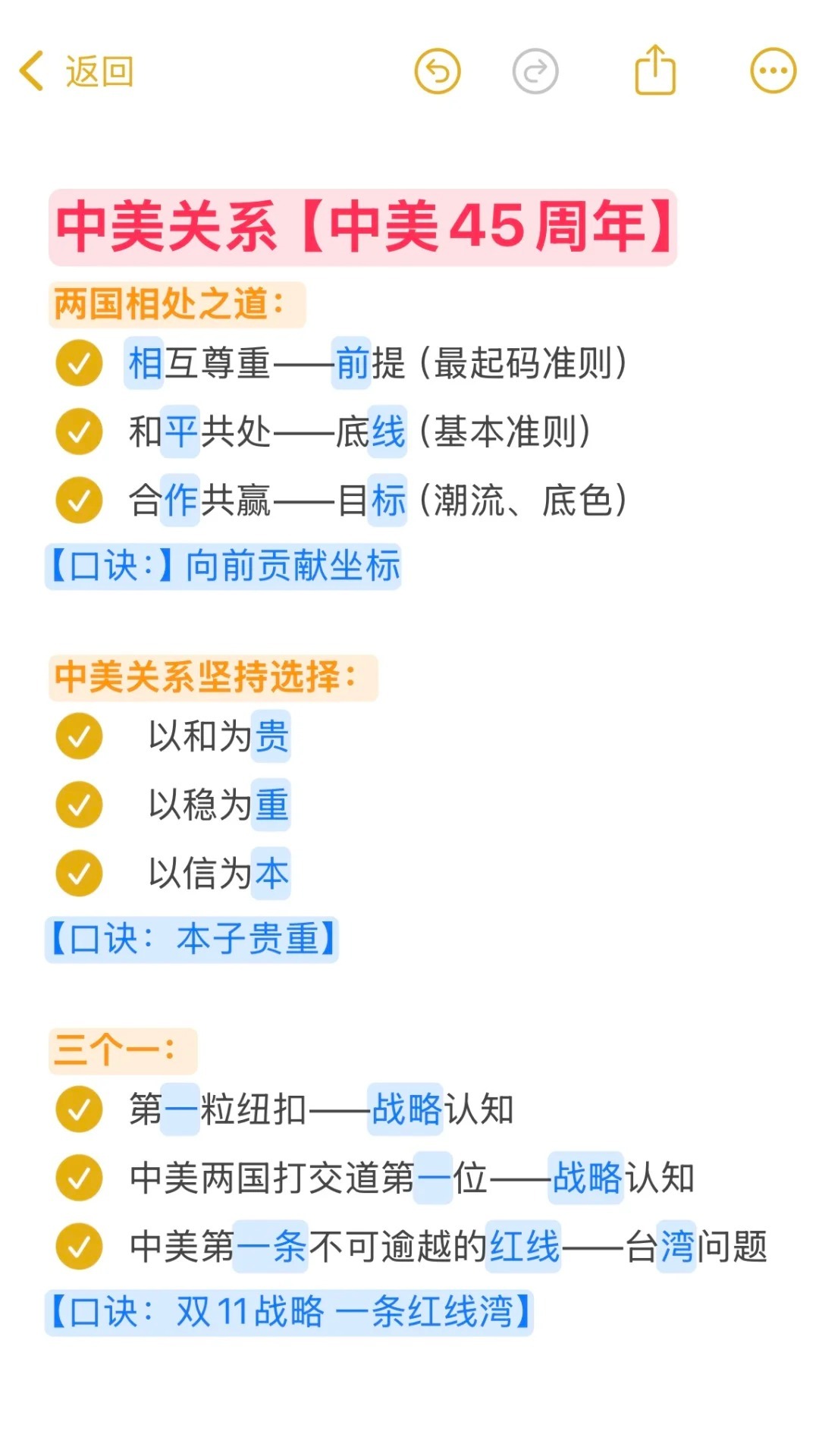Toggle the checkmark next to 以稳为重

(x=78, y=804)
